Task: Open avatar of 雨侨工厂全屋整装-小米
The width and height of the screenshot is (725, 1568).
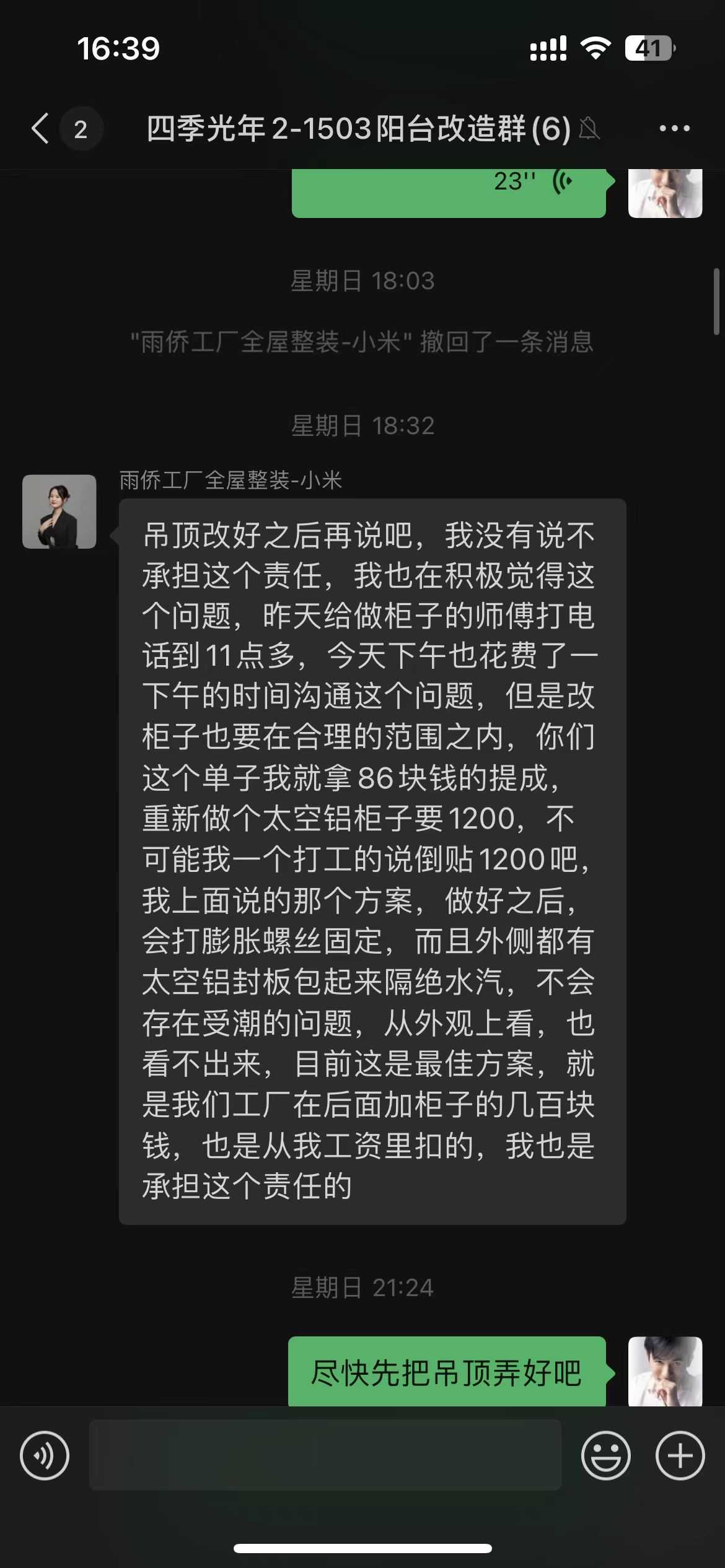Action: pos(59,512)
